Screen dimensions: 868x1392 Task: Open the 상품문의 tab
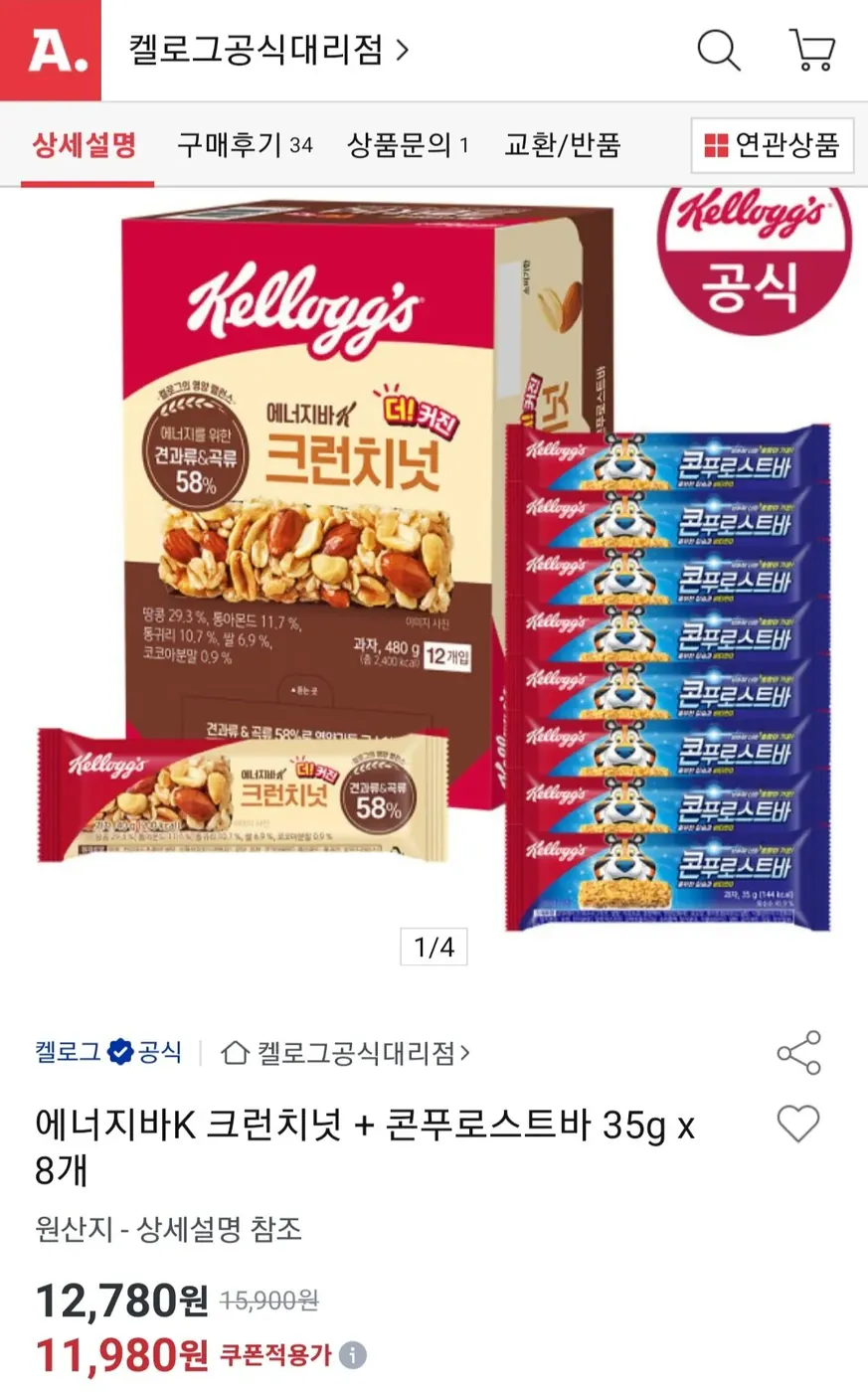coord(402,144)
